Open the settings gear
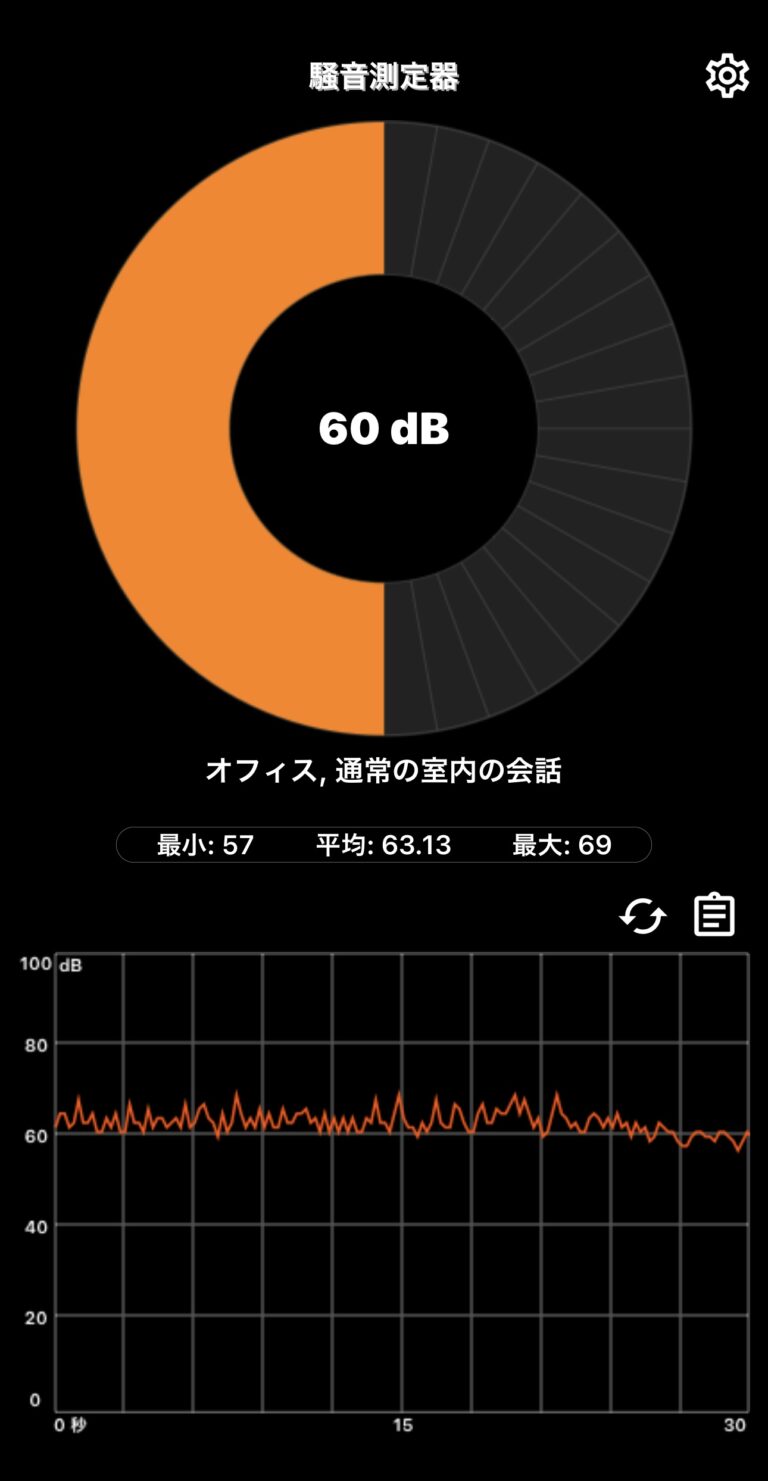The height and width of the screenshot is (1481, 768). pyautogui.click(x=727, y=77)
